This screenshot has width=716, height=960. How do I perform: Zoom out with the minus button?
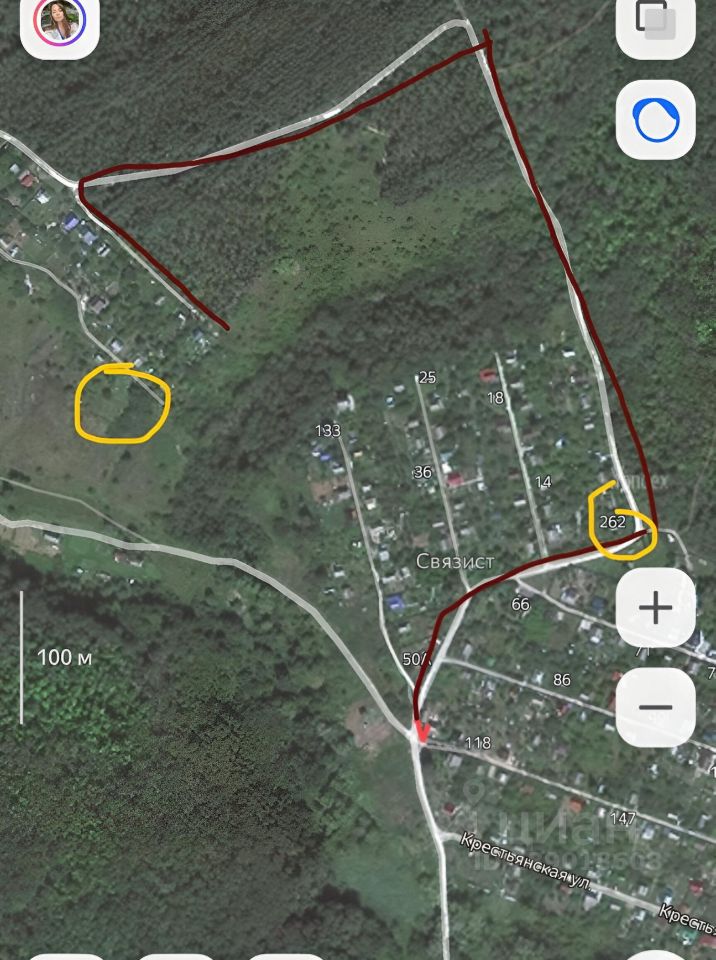[x=655, y=707]
